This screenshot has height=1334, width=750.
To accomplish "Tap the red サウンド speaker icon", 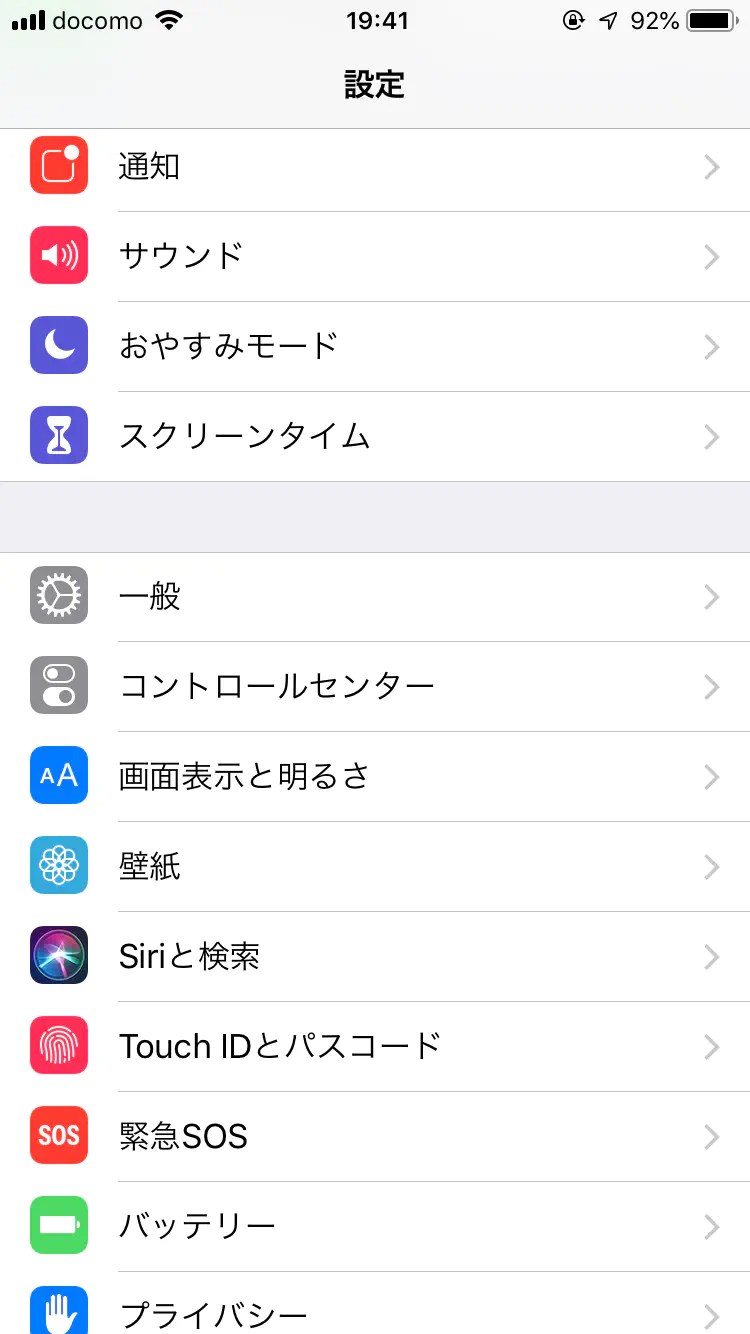I will point(58,256).
